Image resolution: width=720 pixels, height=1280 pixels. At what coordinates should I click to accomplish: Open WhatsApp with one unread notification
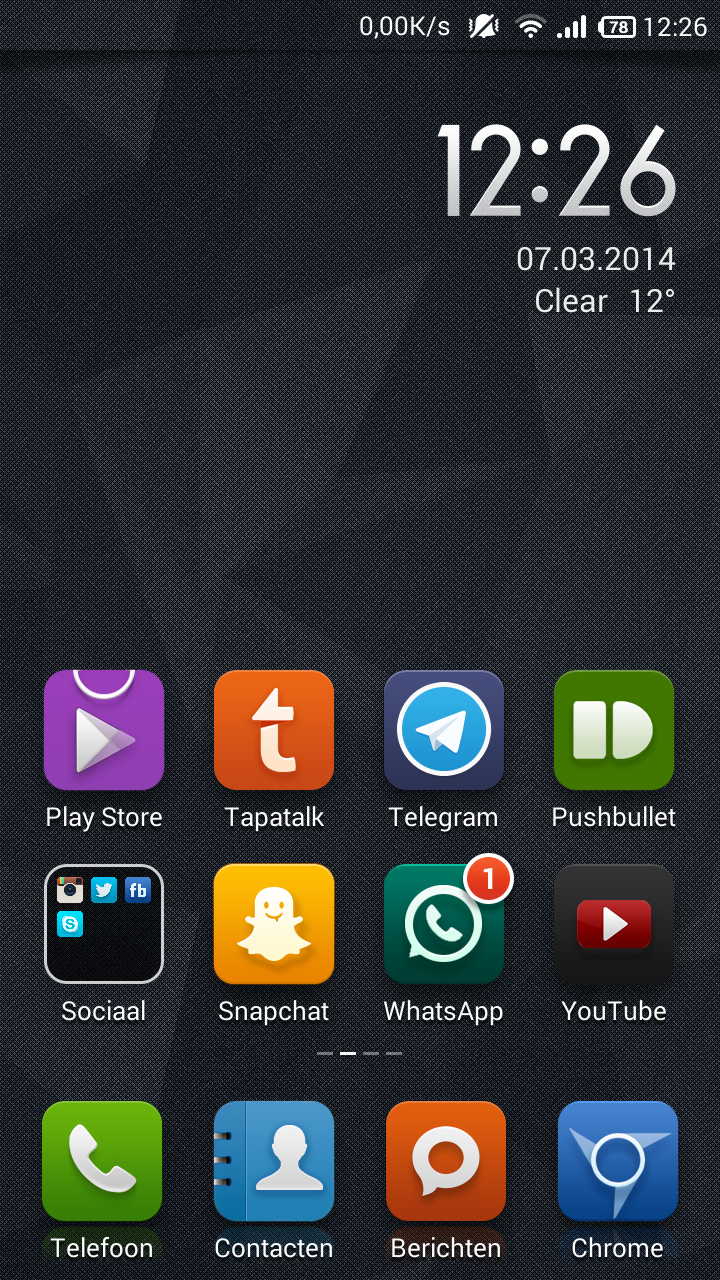pyautogui.click(x=444, y=924)
